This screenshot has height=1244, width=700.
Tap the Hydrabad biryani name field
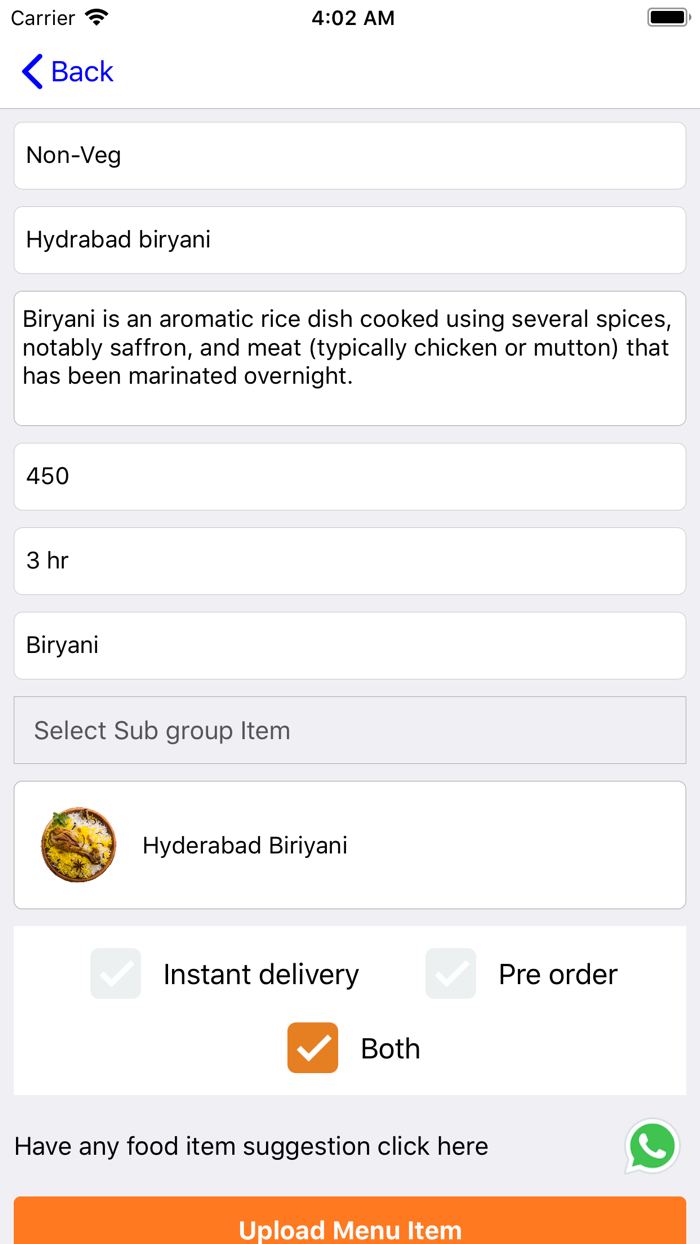[349, 240]
